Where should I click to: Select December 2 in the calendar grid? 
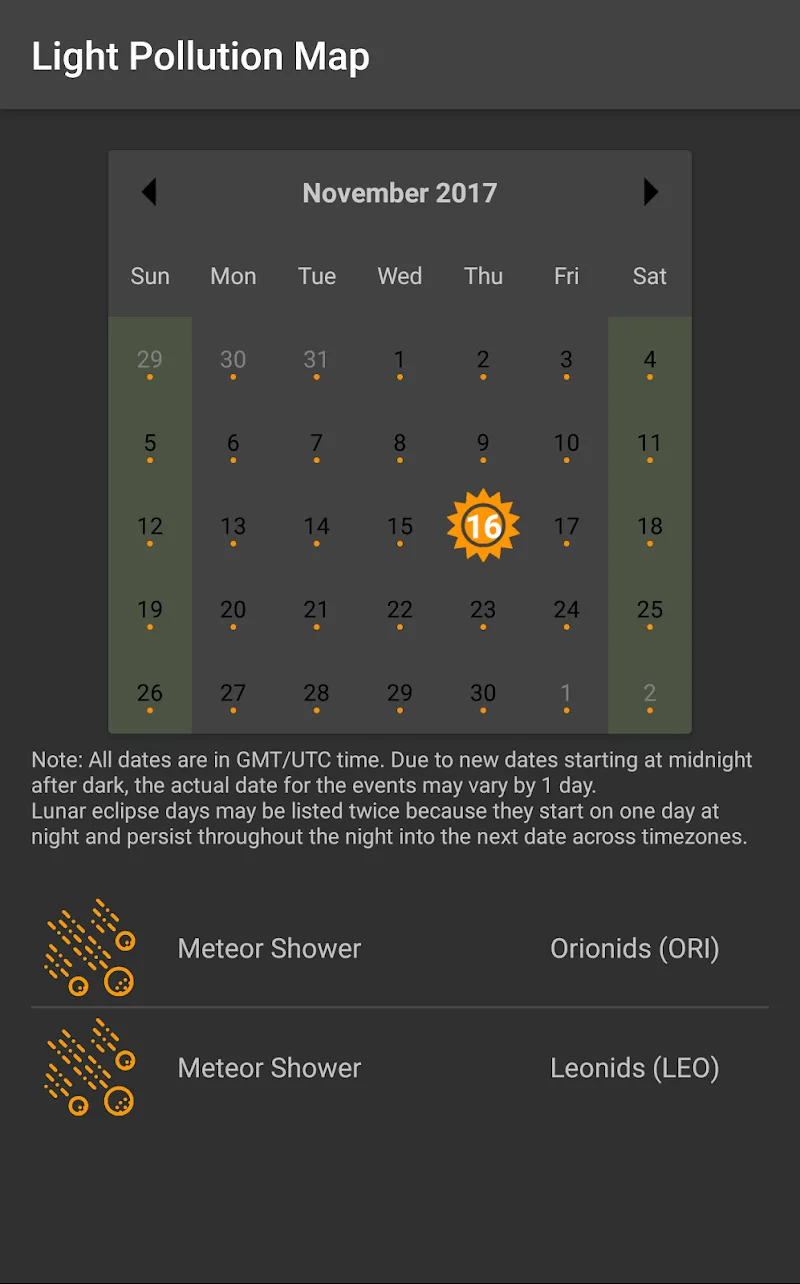click(x=650, y=693)
